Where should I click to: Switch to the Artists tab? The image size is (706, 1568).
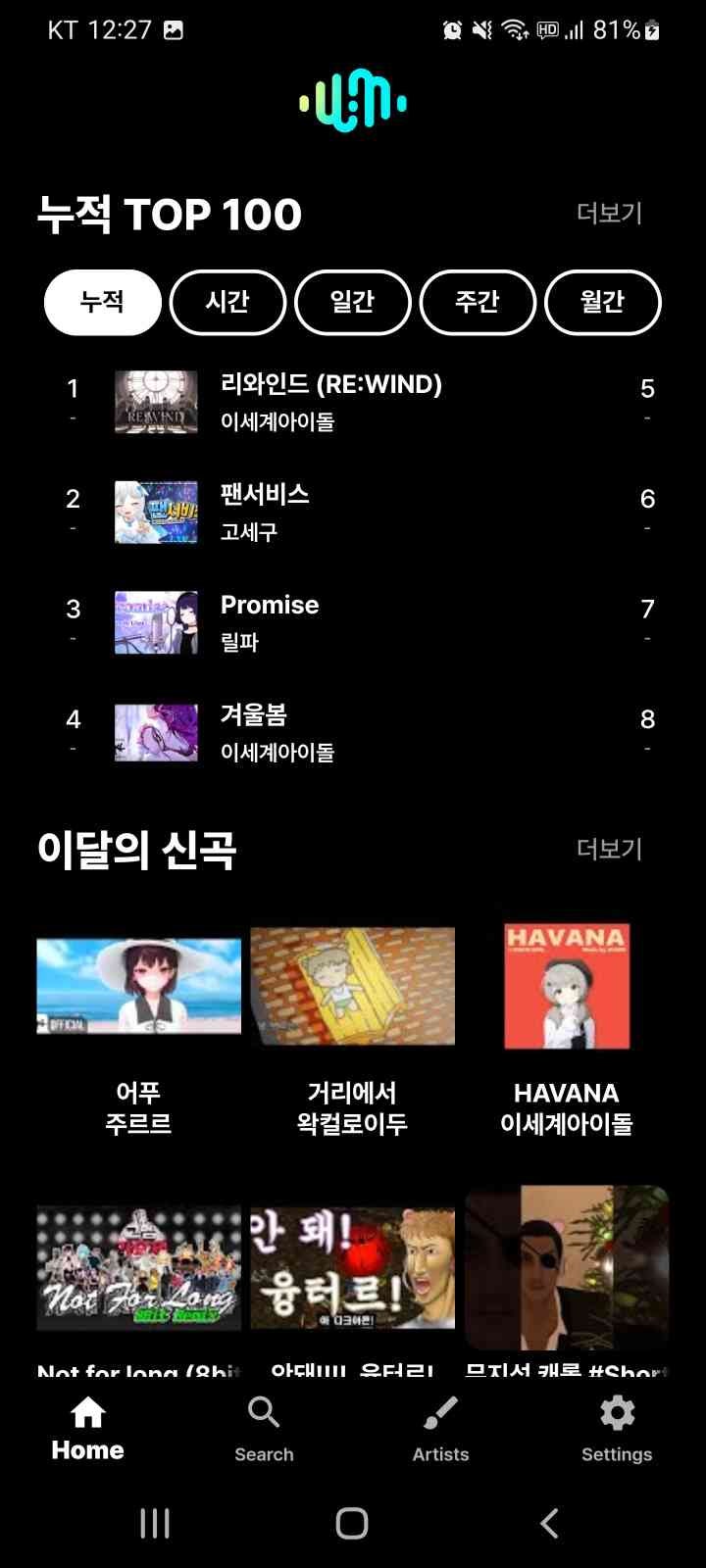pyautogui.click(x=440, y=1429)
